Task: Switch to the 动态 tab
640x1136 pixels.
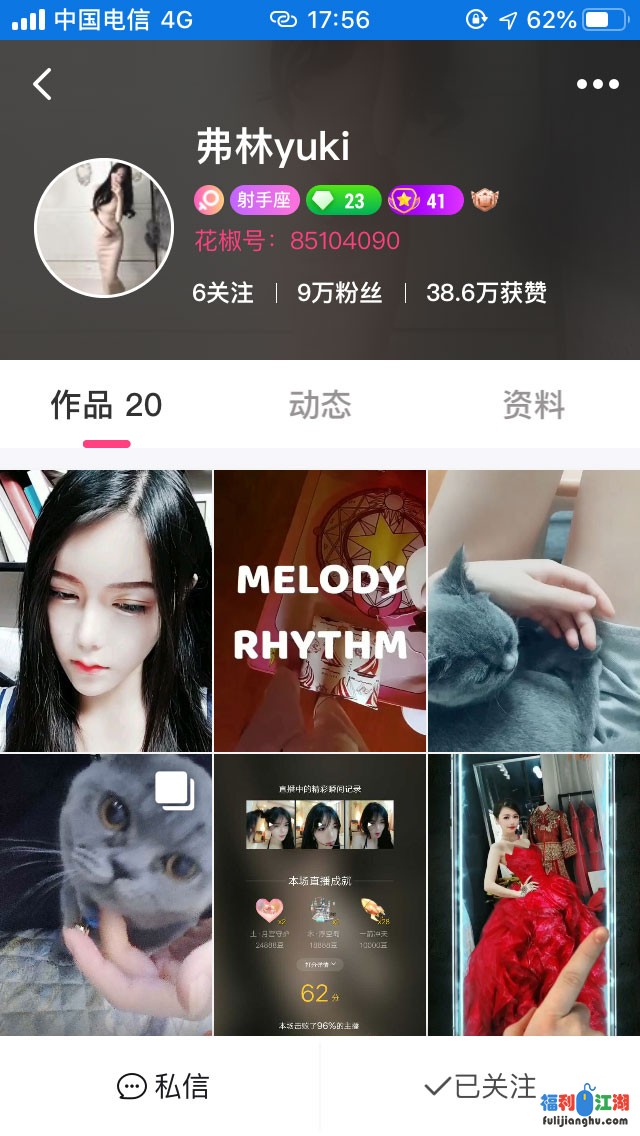Action: click(320, 405)
